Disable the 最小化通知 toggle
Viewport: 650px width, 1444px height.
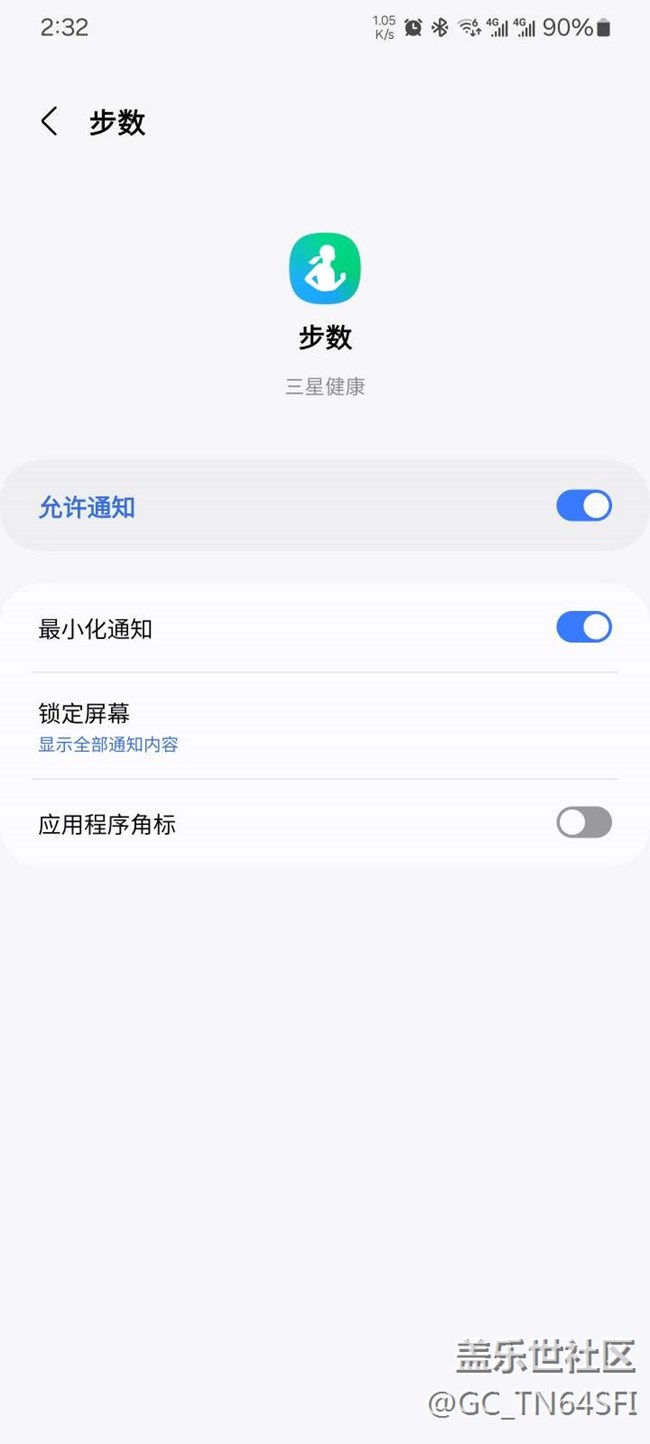pyautogui.click(x=584, y=627)
